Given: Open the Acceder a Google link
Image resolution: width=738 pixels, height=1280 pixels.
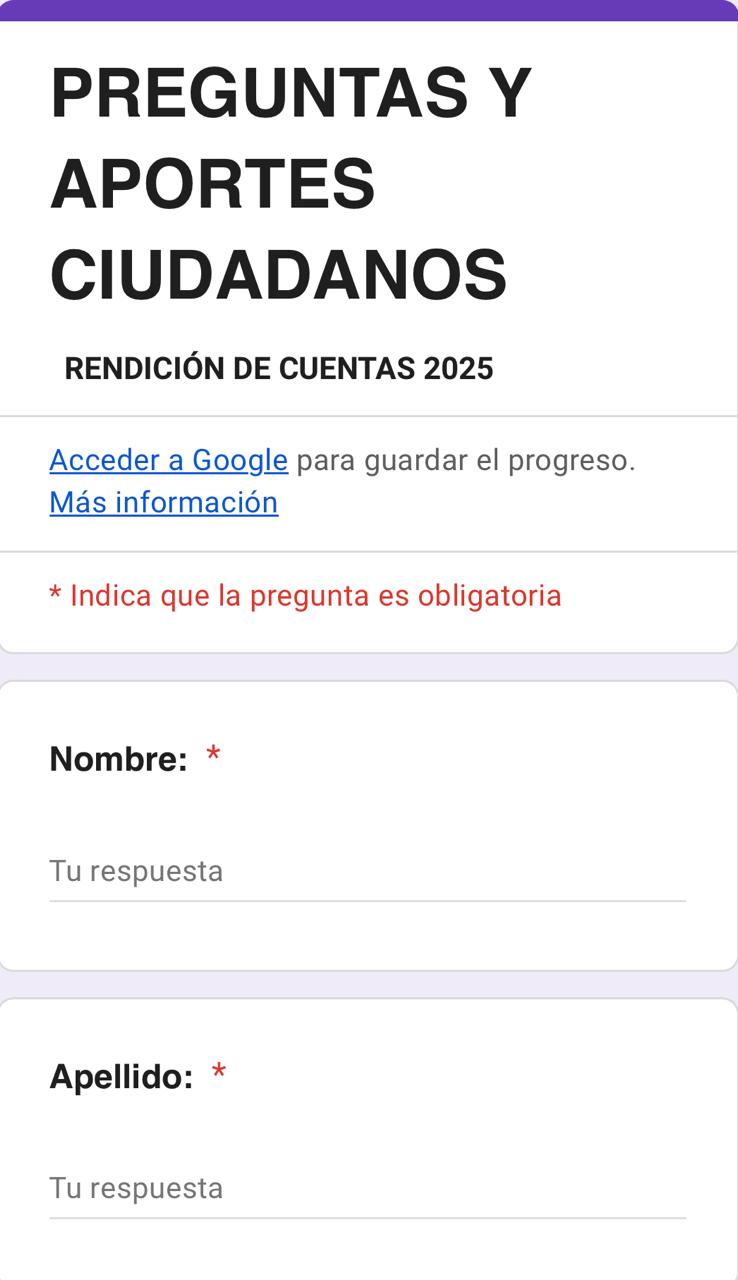Looking at the screenshot, I should 167,460.
